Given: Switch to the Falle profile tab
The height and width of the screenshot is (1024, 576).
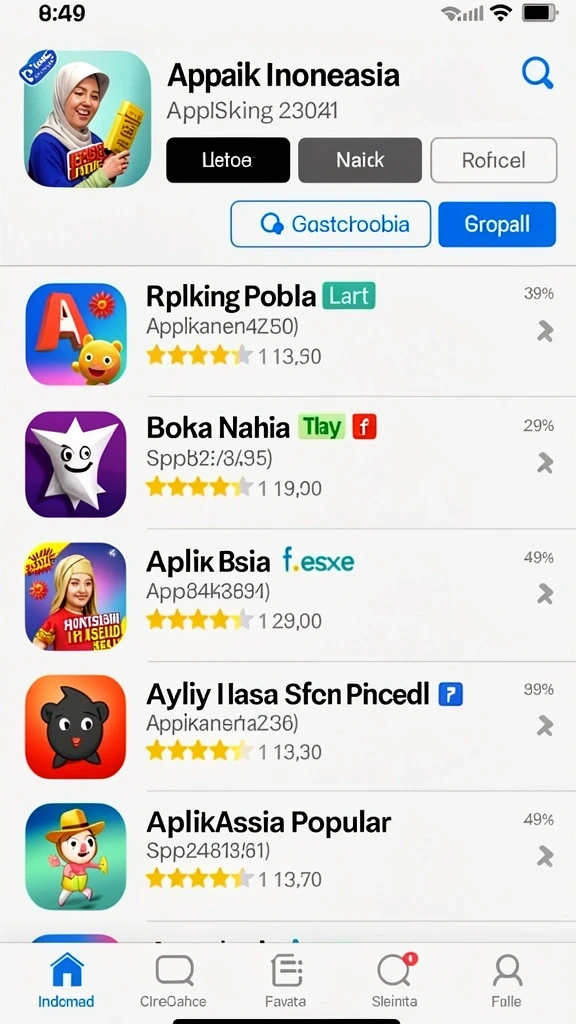Looking at the screenshot, I should click(x=507, y=980).
